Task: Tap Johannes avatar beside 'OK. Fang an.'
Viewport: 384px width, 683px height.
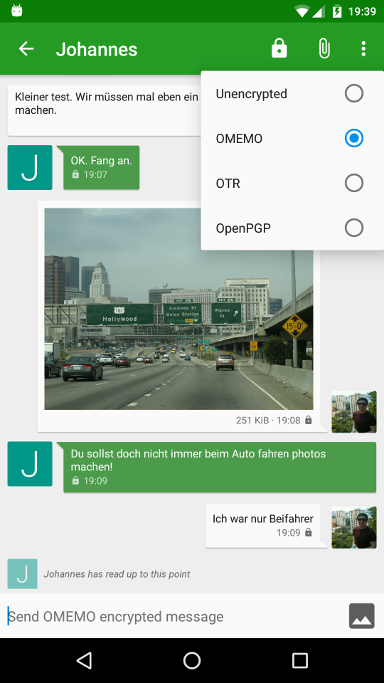Action: tap(30, 168)
